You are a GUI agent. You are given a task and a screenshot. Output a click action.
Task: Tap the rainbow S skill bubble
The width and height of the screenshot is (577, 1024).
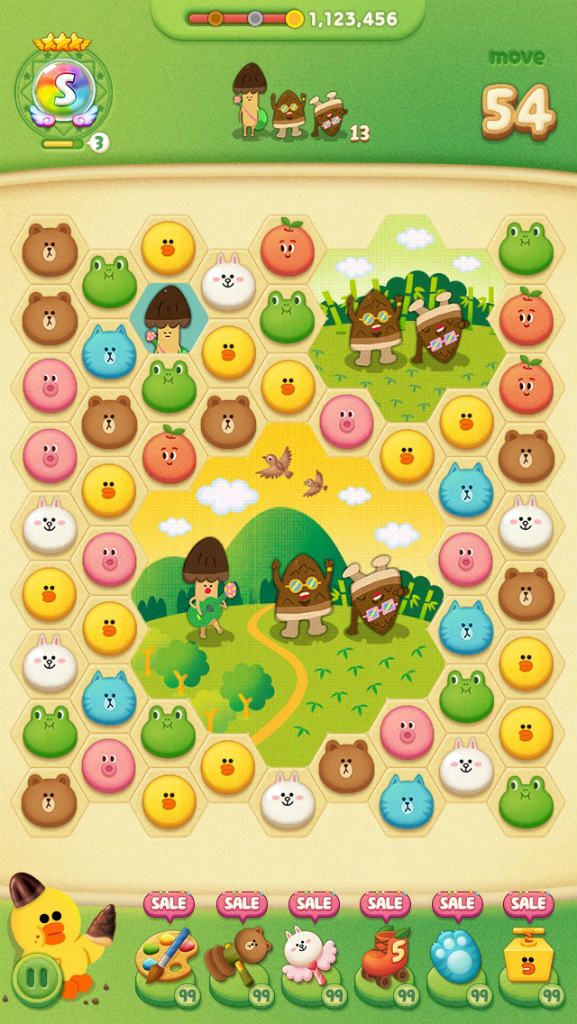click(x=63, y=92)
